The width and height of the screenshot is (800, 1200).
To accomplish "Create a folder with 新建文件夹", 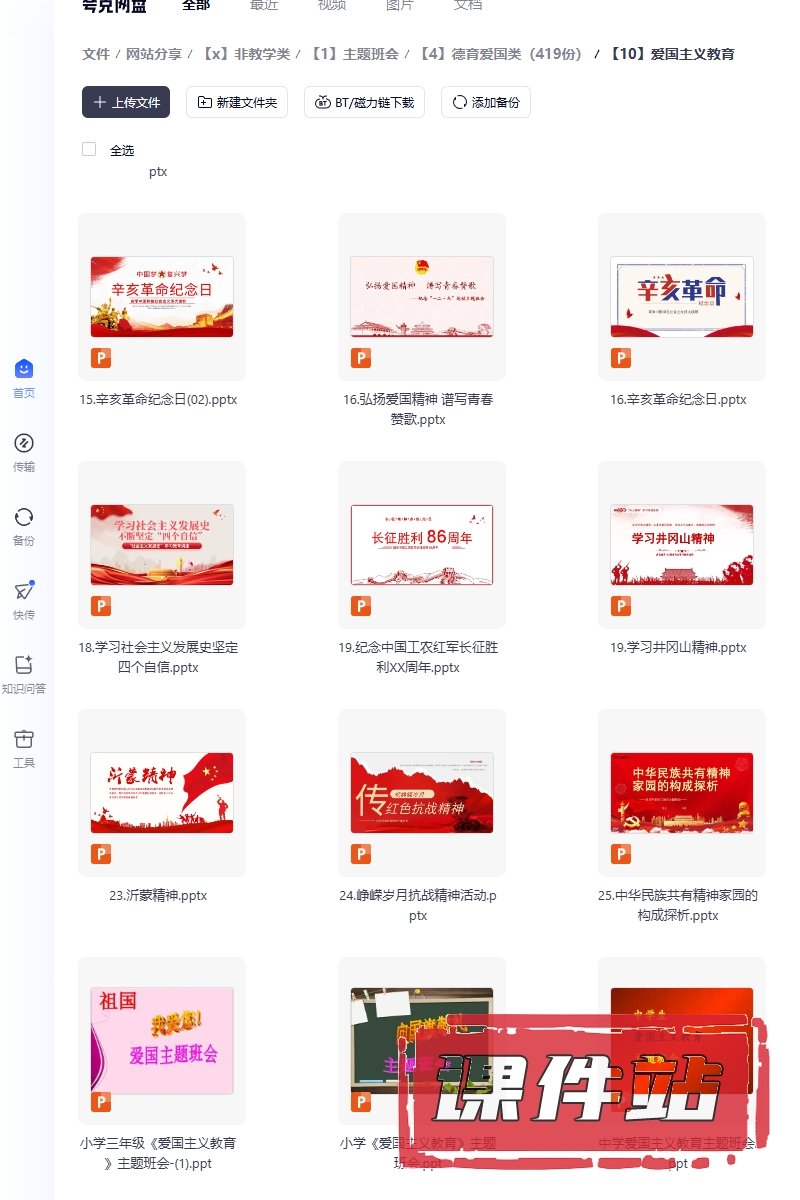I will (x=237, y=102).
